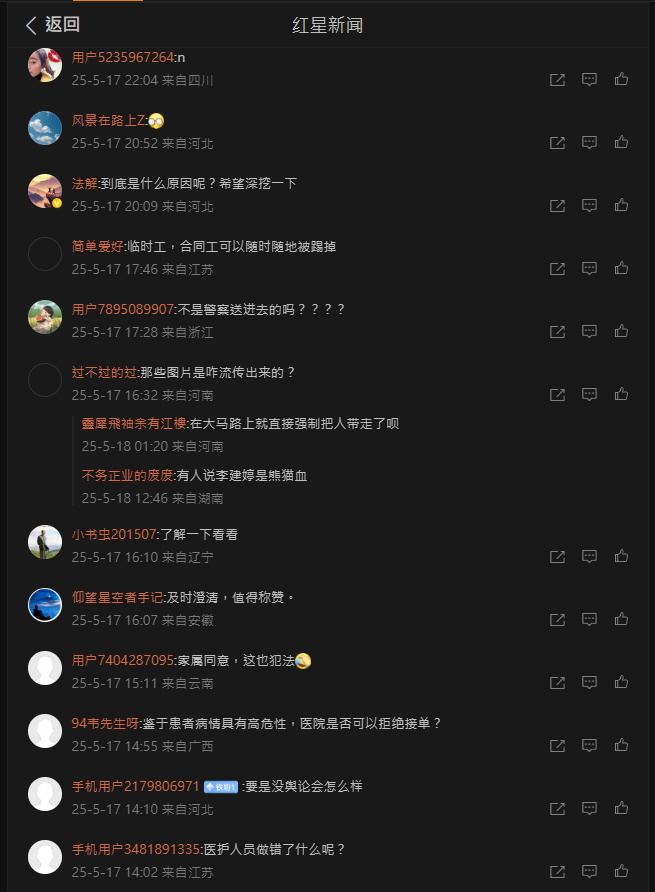Open 过不过的过's profile name link

[104, 372]
